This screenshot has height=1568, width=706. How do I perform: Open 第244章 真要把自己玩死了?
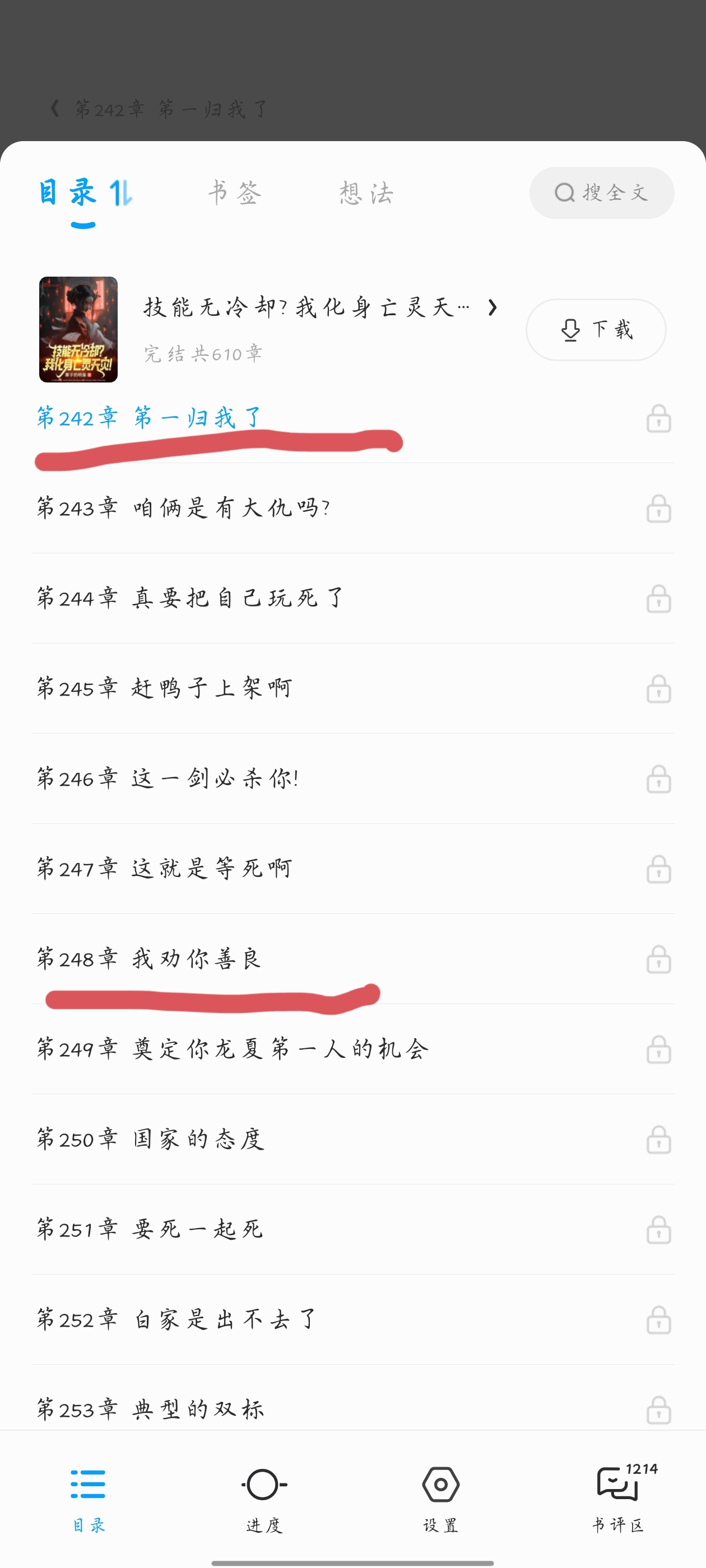click(190, 598)
